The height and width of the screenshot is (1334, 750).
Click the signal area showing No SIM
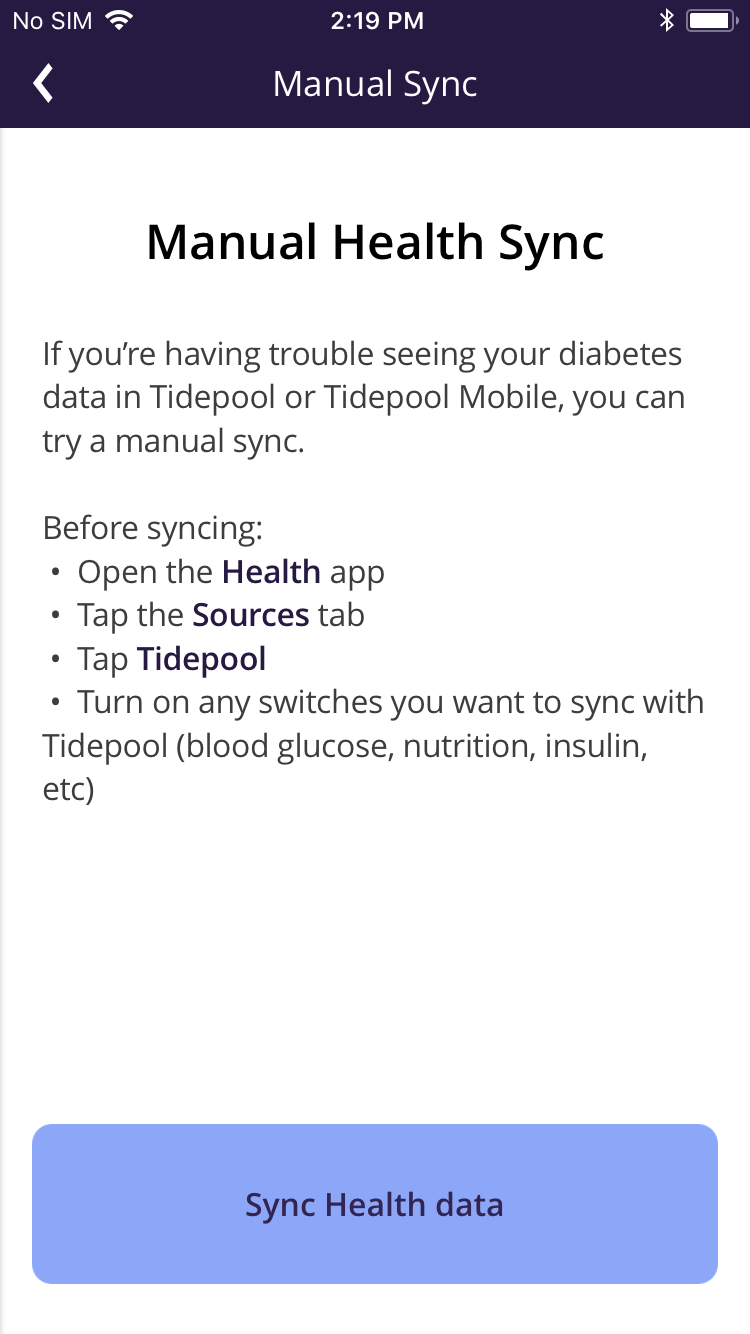51,20
